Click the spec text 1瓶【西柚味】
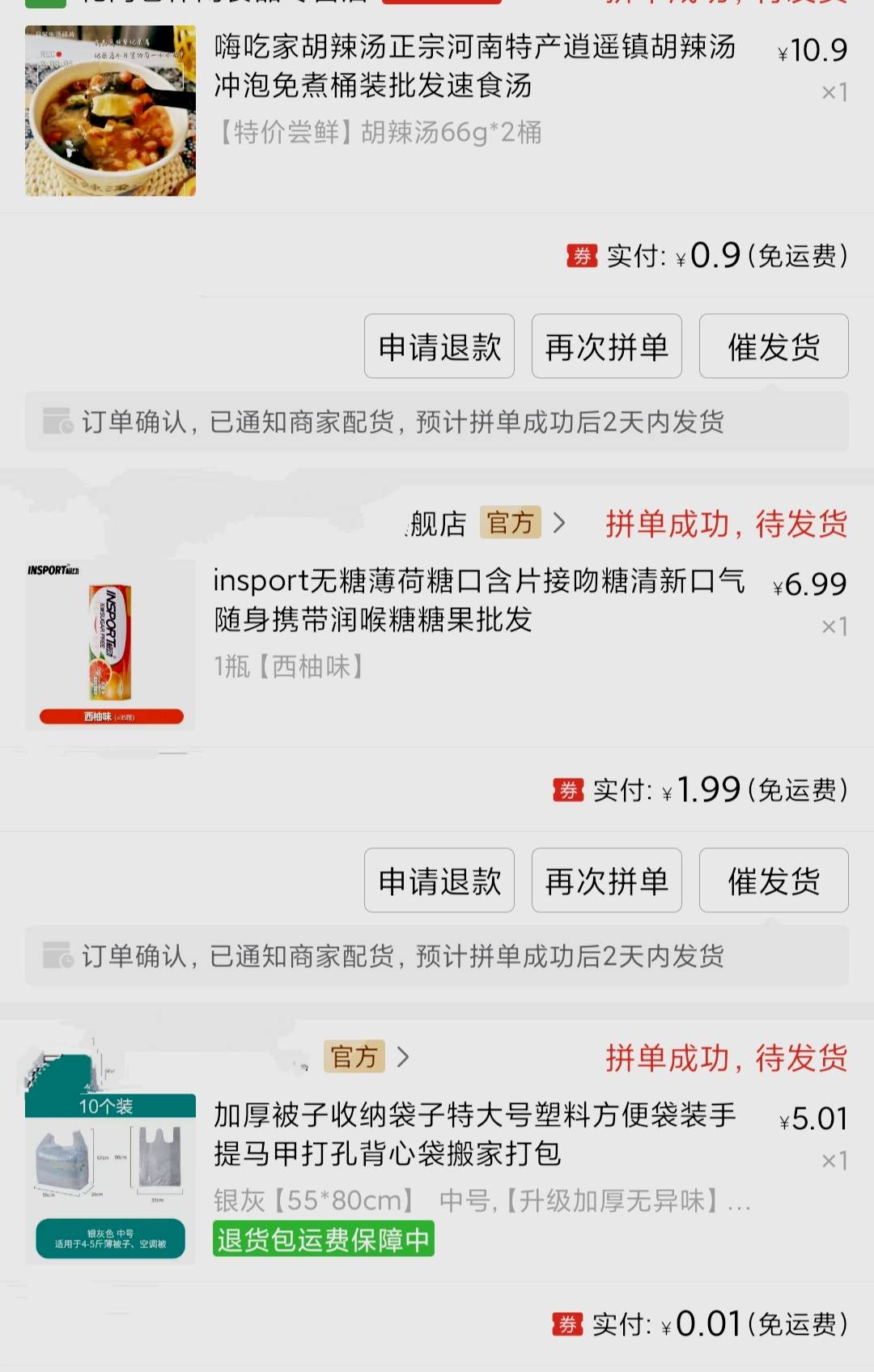Image resolution: width=874 pixels, height=1372 pixels. [287, 666]
